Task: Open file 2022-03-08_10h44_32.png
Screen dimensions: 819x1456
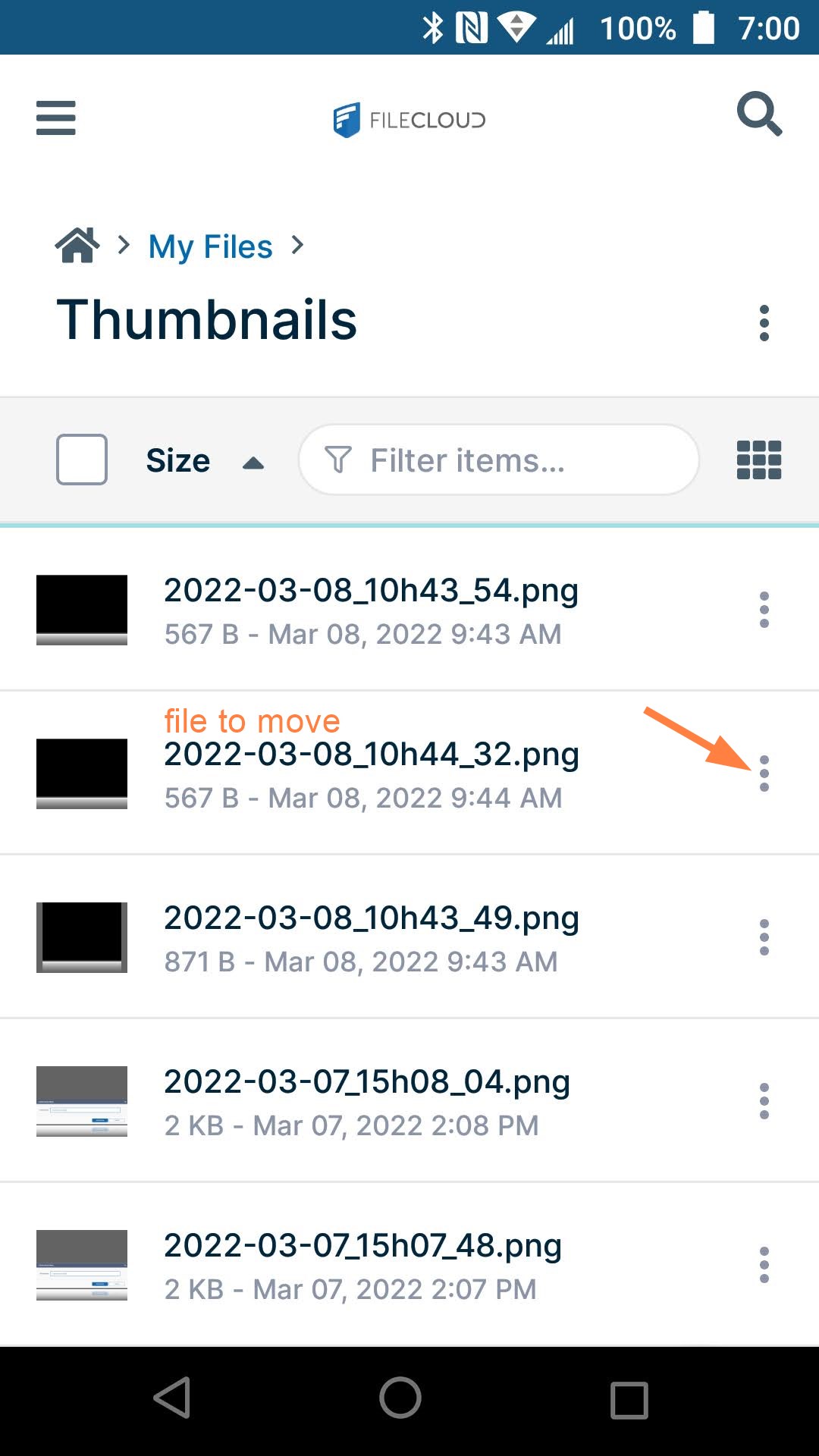Action: 371,755
